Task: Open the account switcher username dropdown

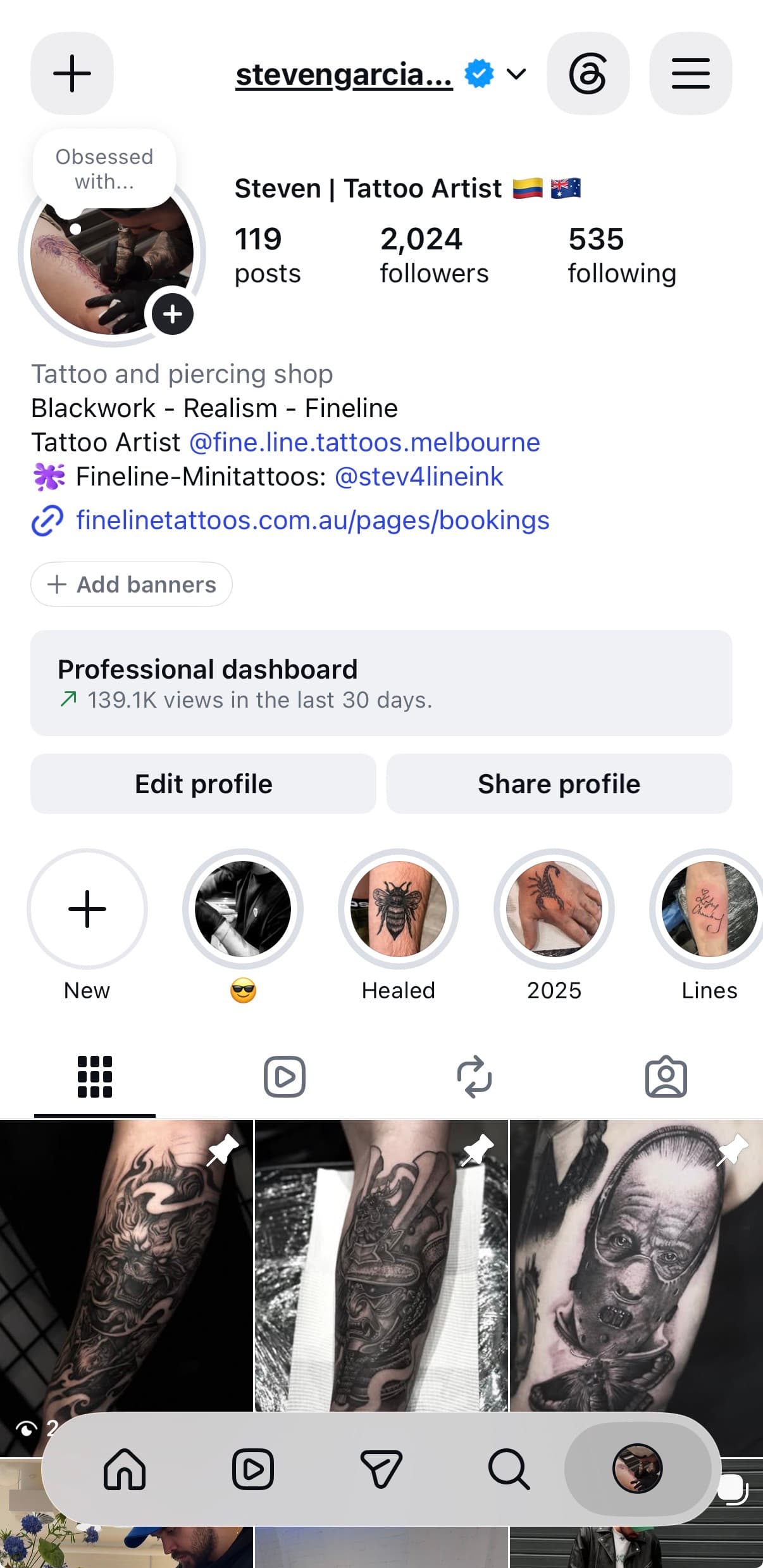Action: 381,74
